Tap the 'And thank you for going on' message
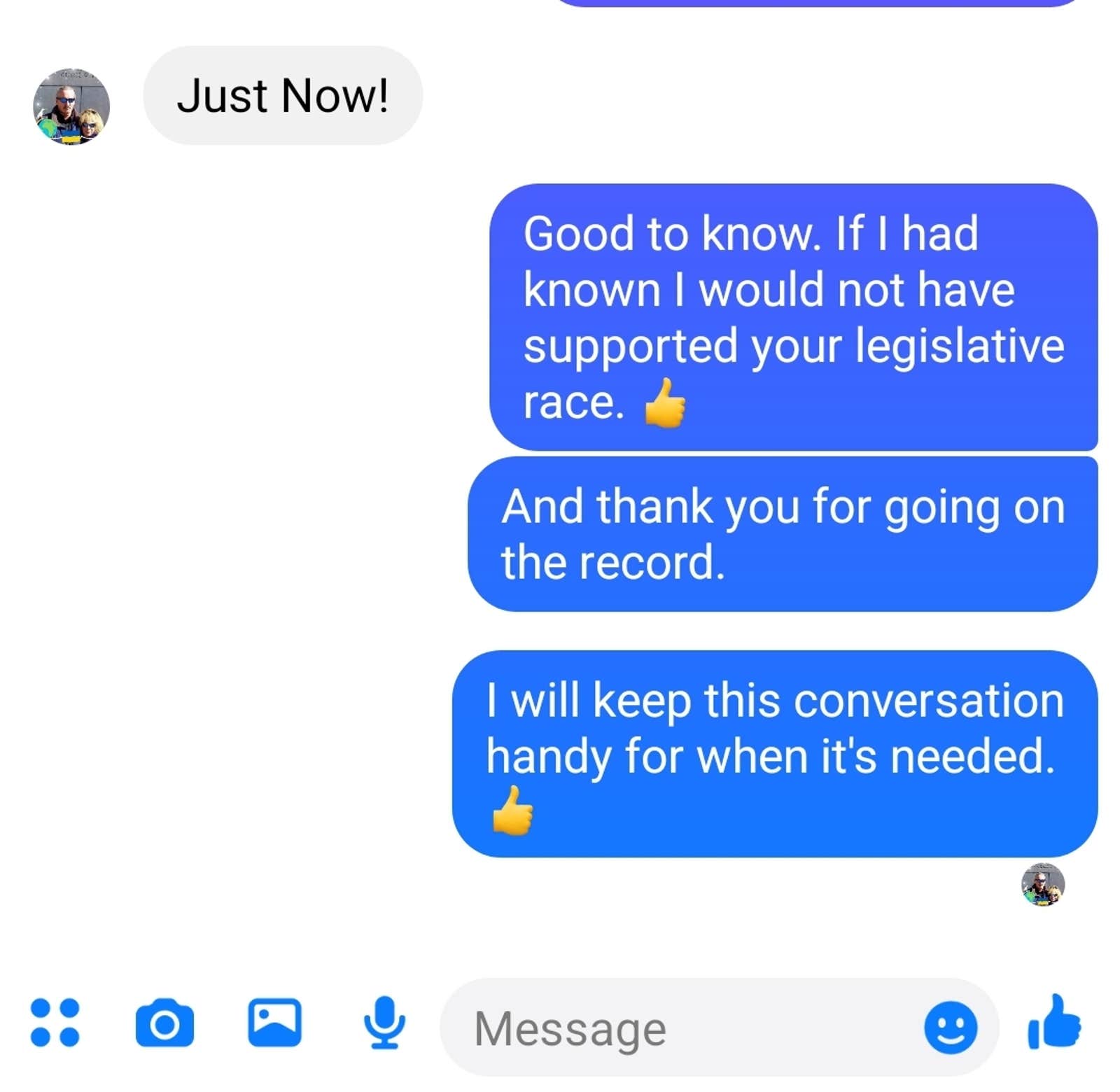 click(x=782, y=533)
